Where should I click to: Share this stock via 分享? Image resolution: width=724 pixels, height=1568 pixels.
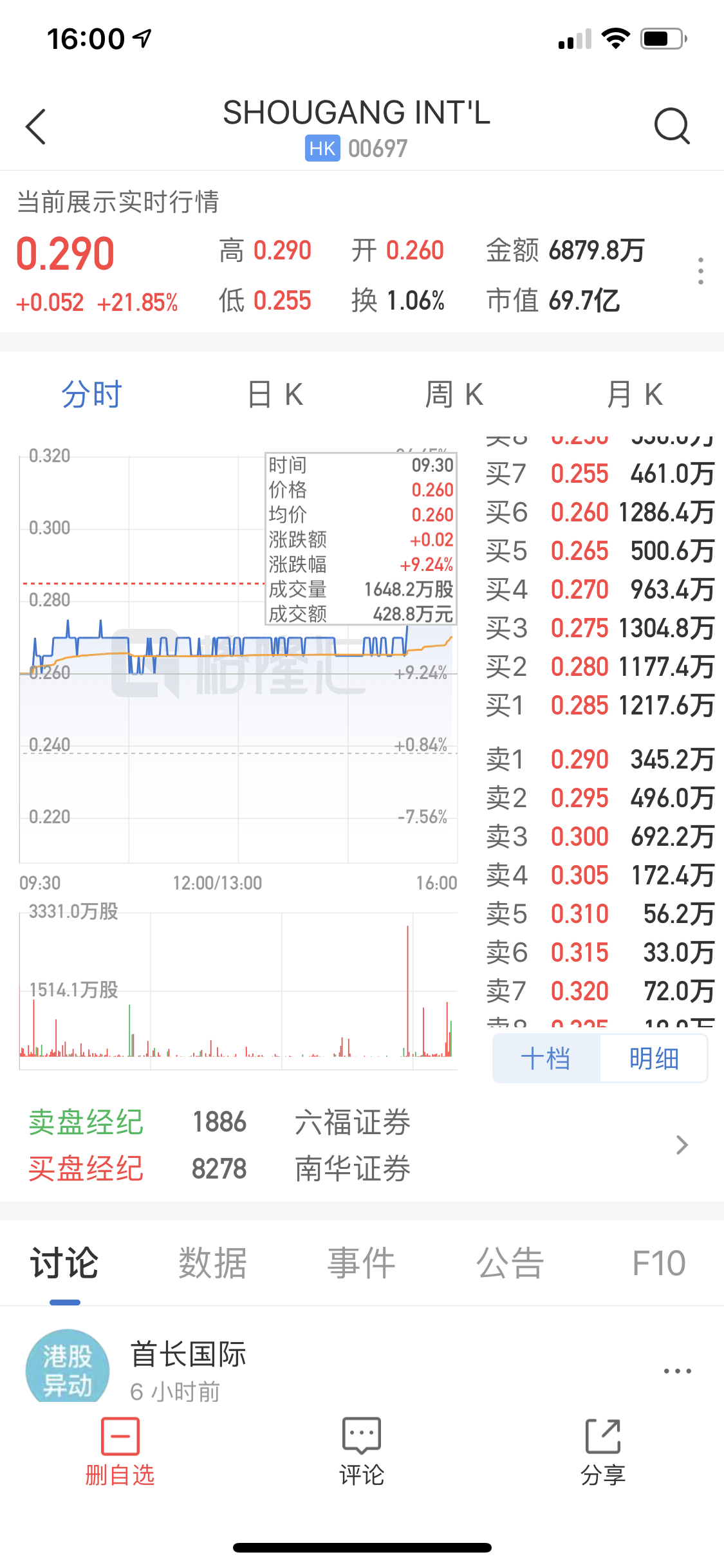[603, 1452]
